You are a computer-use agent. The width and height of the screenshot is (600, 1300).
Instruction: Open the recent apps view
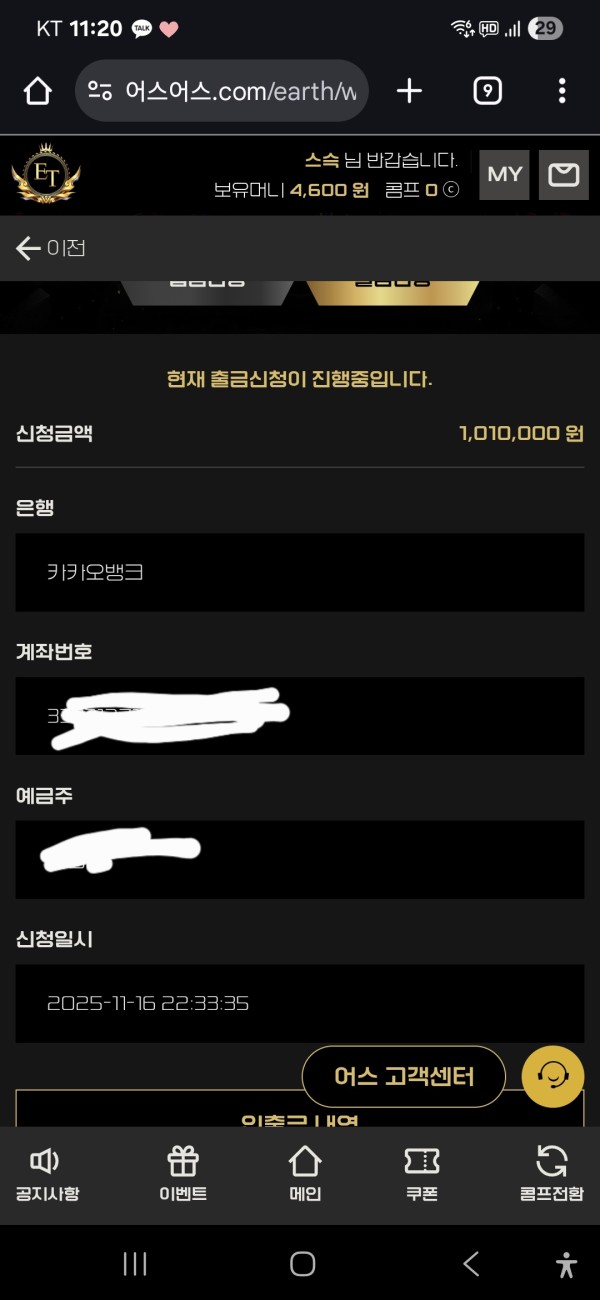tap(135, 1264)
